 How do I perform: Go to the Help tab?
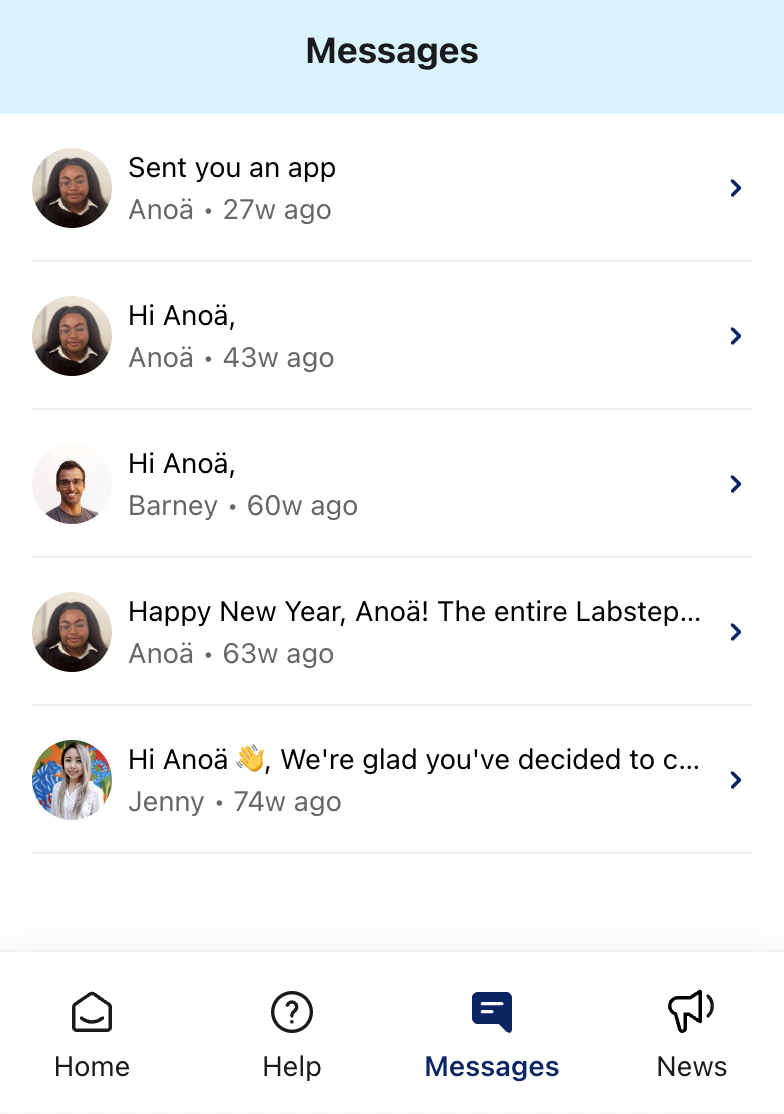click(292, 1034)
